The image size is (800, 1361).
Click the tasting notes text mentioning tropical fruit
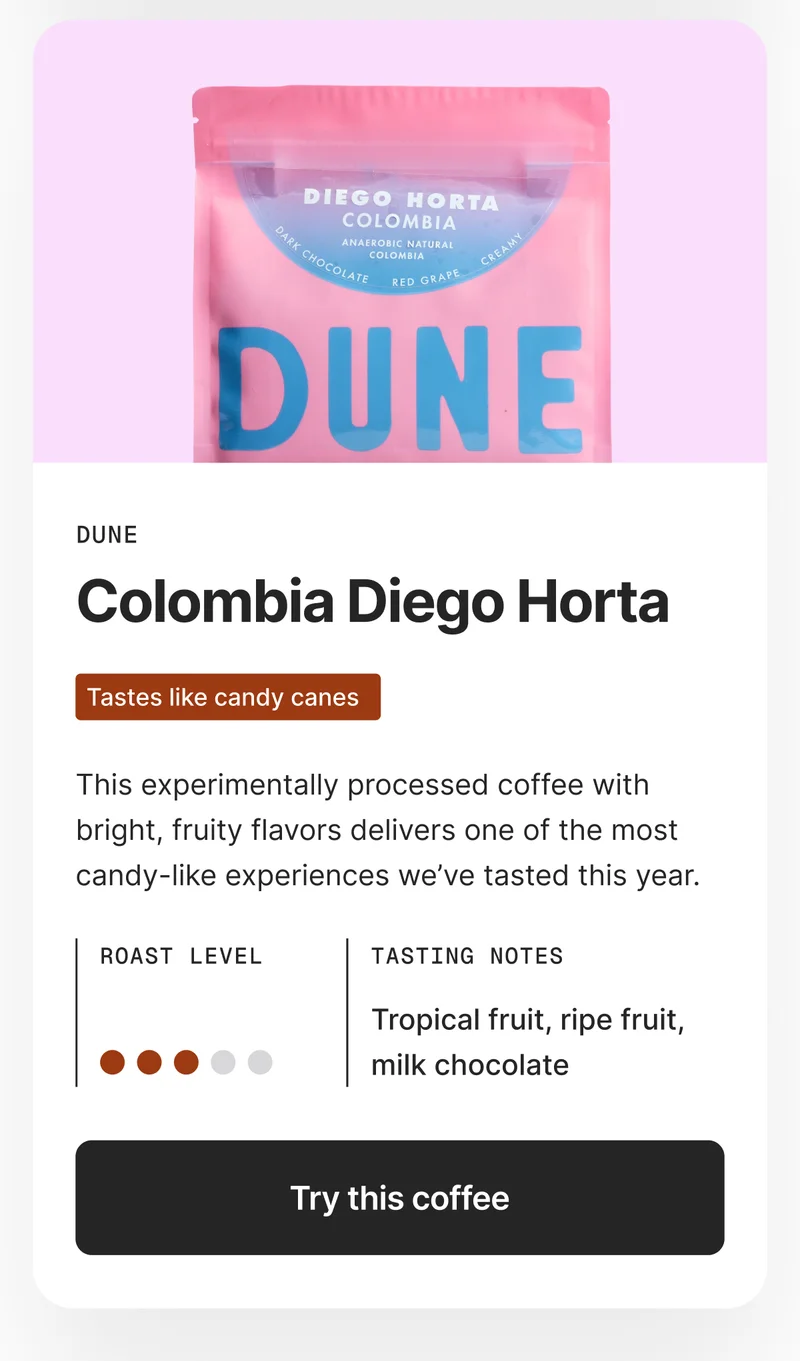pyautogui.click(x=527, y=1041)
